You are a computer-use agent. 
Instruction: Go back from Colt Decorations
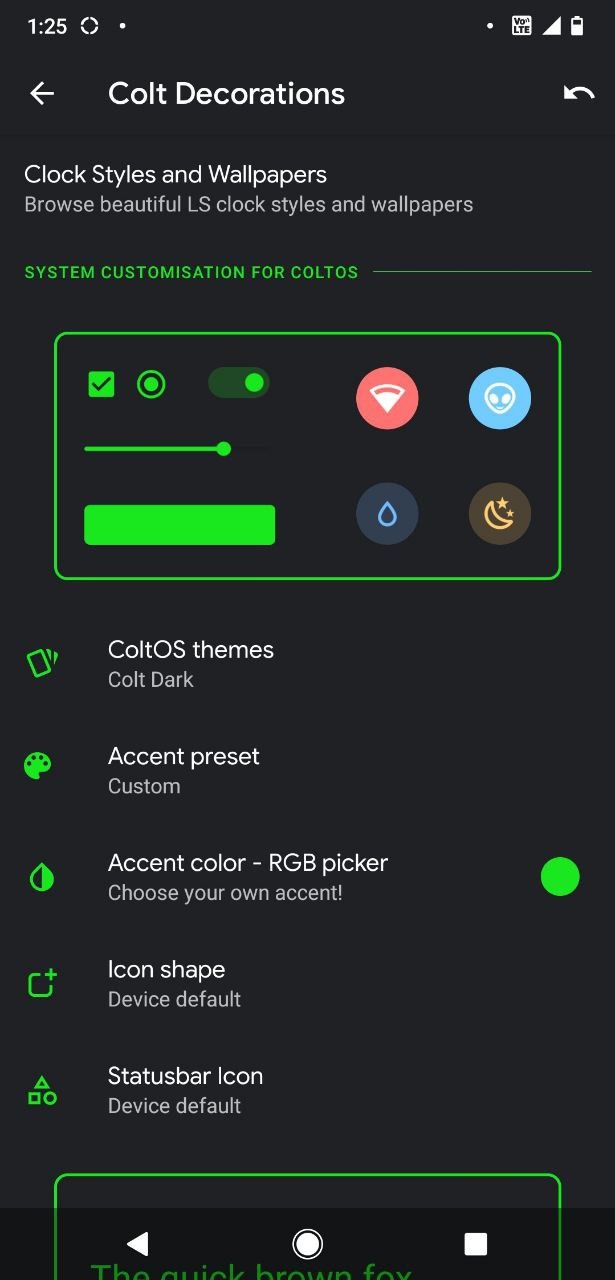pyautogui.click(x=42, y=94)
